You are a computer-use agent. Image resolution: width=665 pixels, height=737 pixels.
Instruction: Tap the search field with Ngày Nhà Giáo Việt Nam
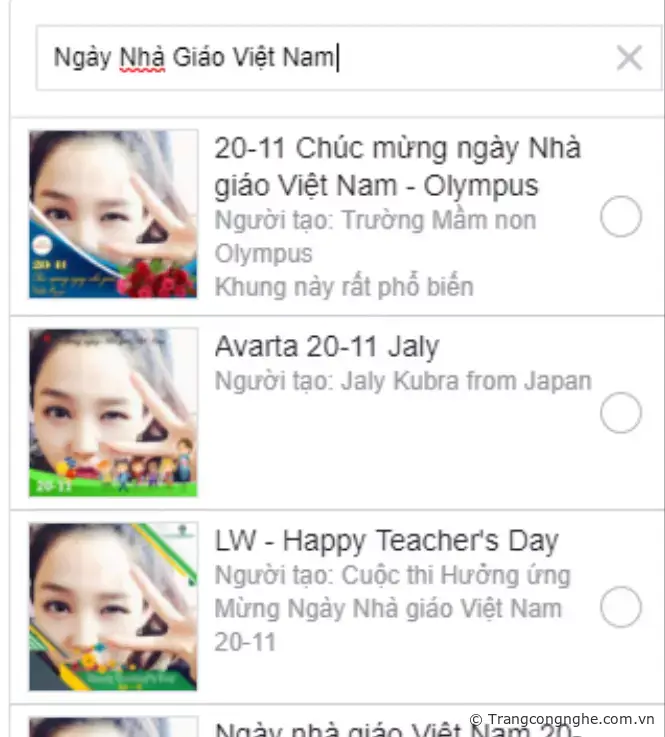320,58
